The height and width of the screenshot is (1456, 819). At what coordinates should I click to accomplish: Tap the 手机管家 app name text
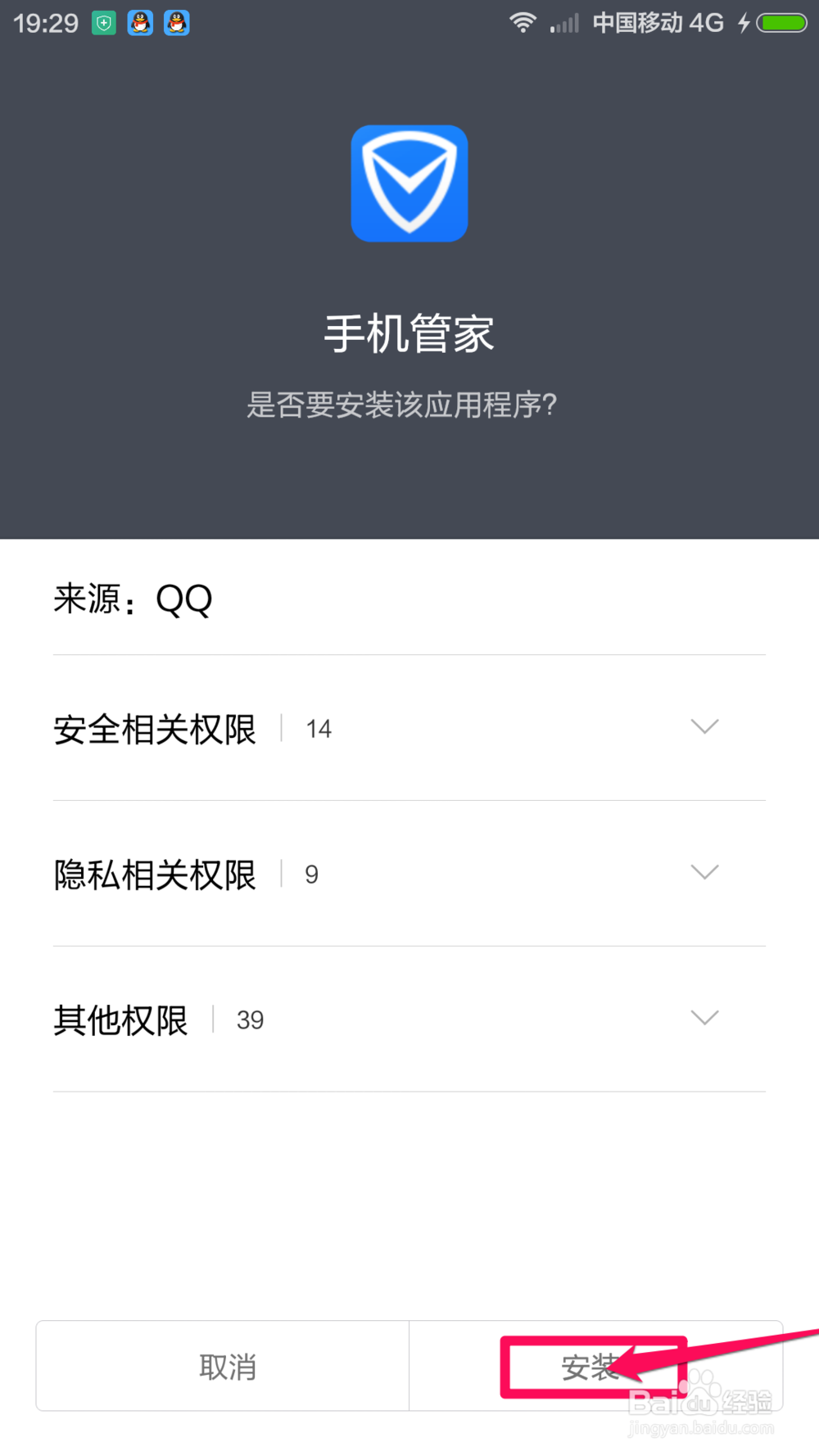coord(409,334)
